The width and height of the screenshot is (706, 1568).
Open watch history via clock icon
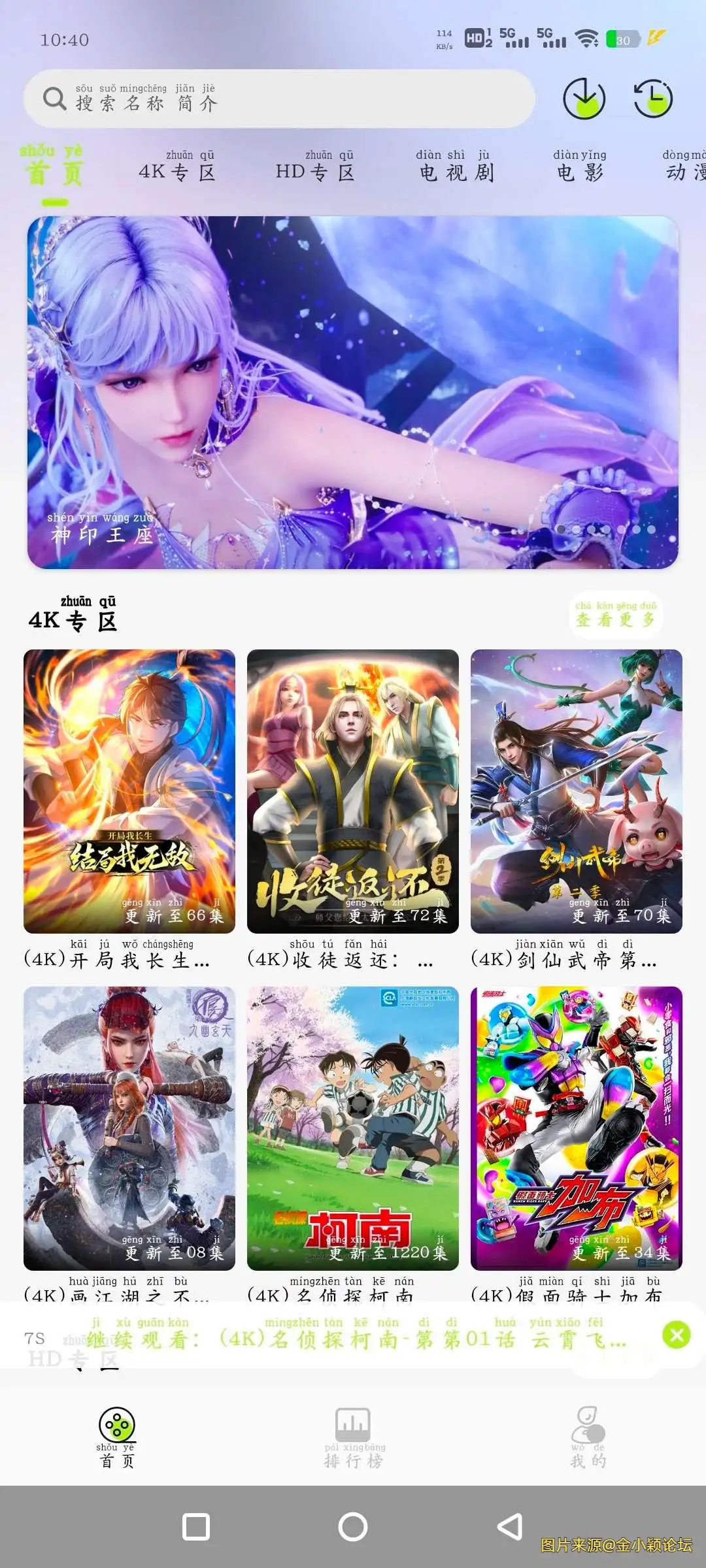click(651, 99)
